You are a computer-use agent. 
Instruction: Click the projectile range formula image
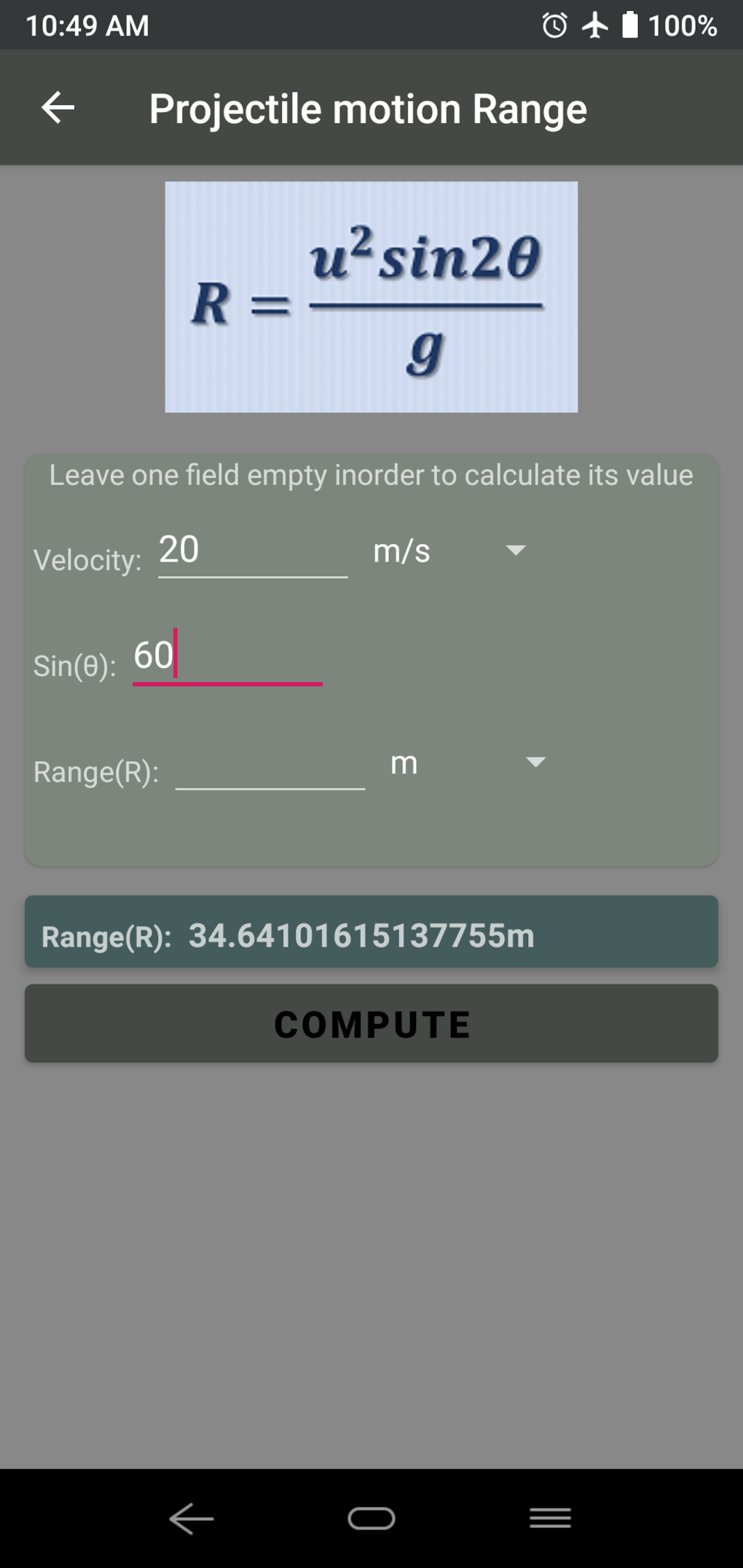(371, 296)
